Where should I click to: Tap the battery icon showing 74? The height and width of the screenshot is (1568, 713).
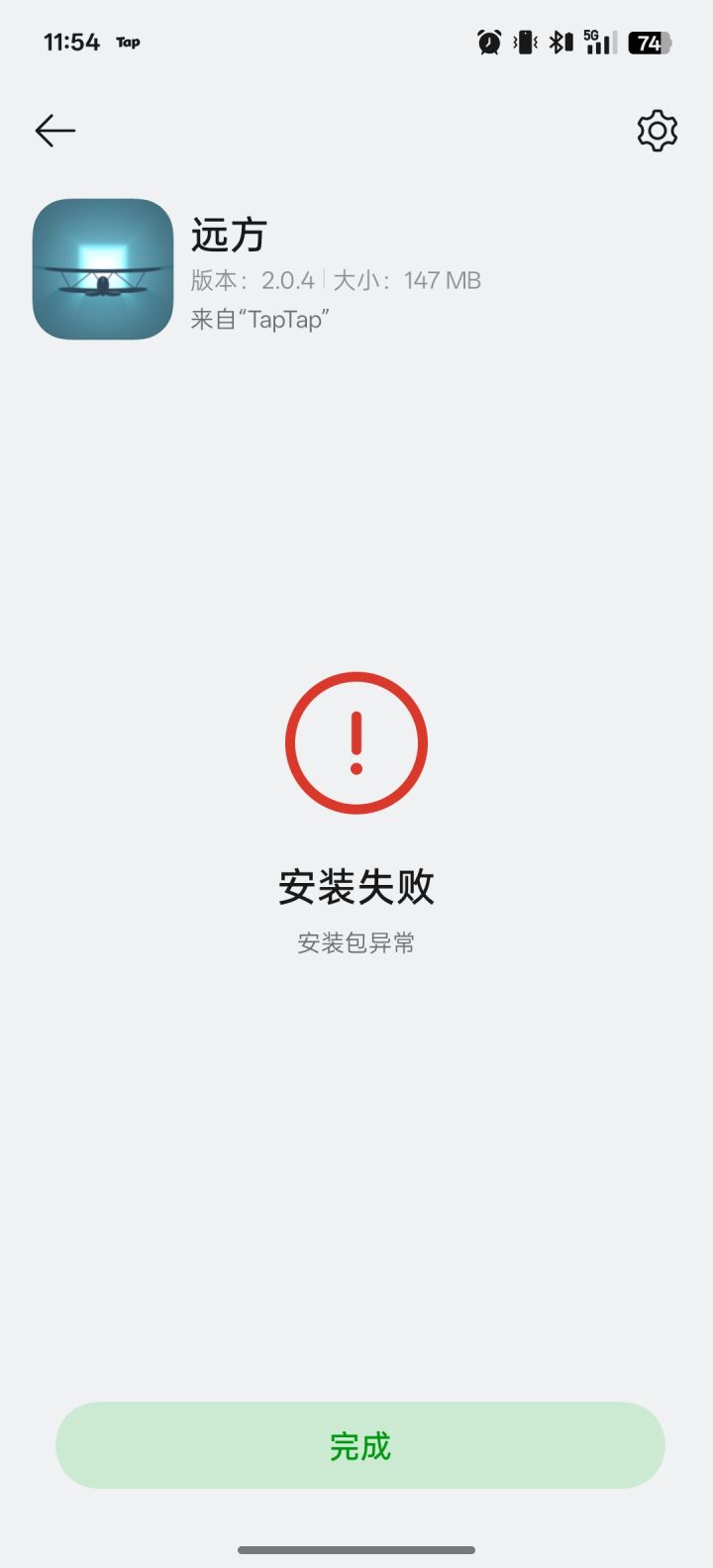(x=649, y=42)
